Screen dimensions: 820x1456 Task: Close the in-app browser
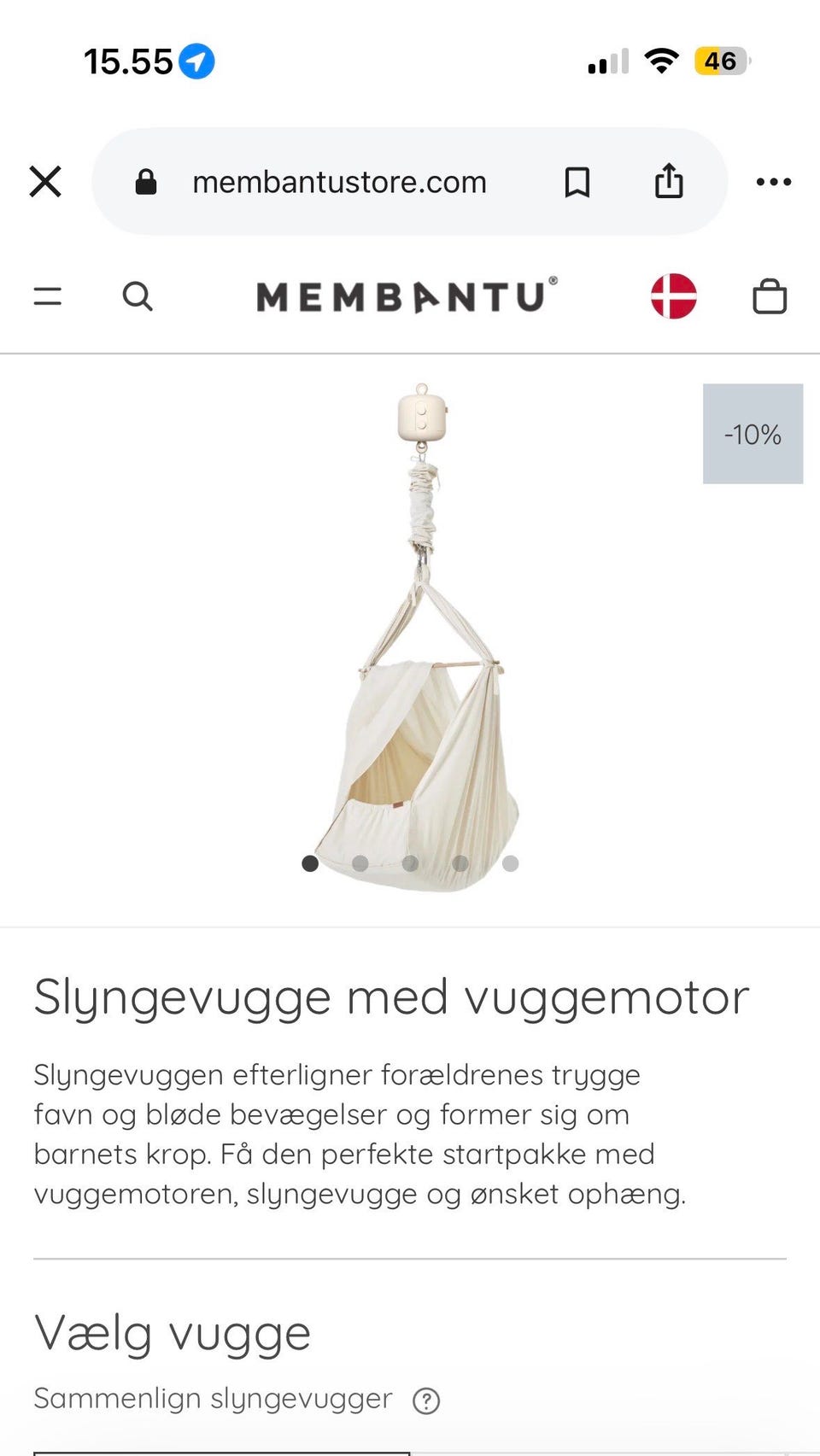click(45, 182)
